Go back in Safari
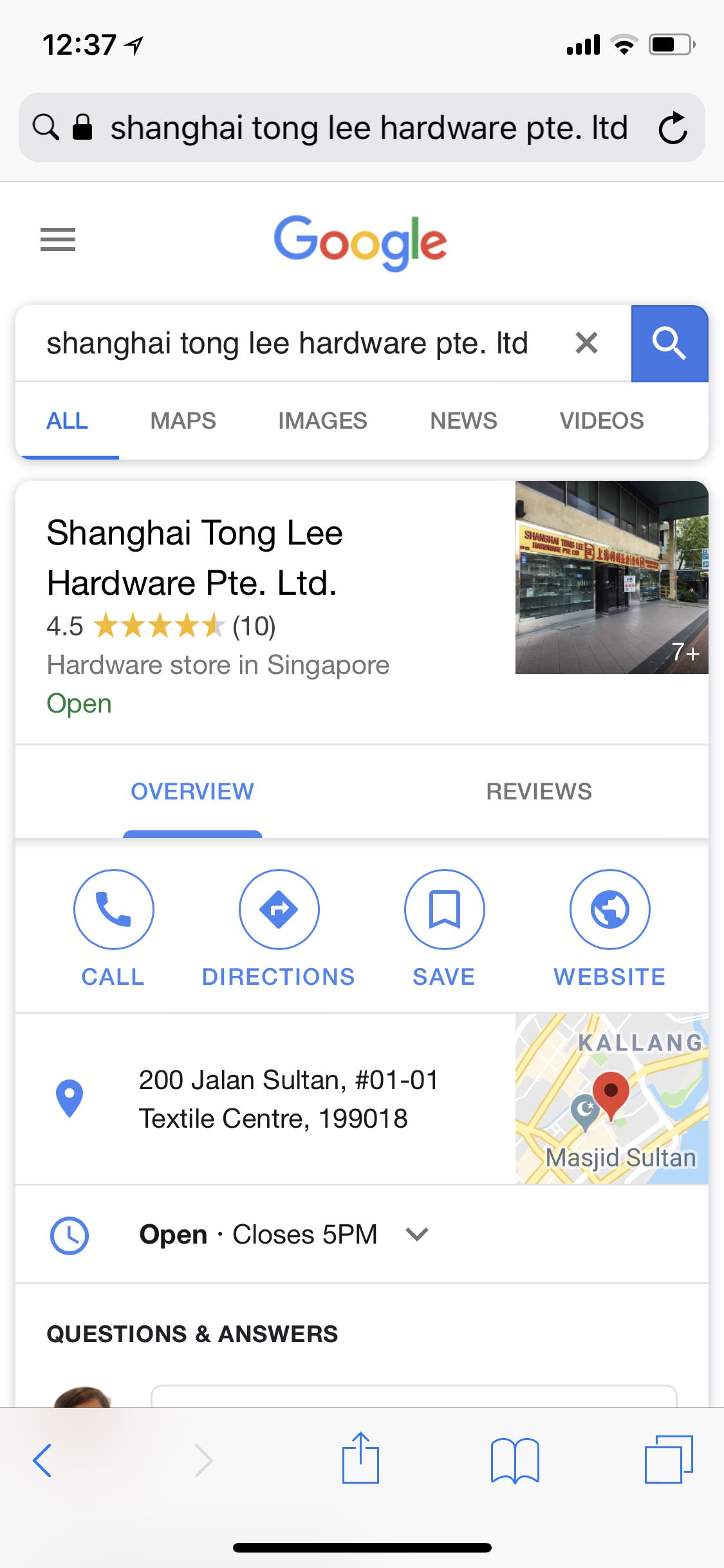This screenshot has width=724, height=1568. (x=42, y=1460)
